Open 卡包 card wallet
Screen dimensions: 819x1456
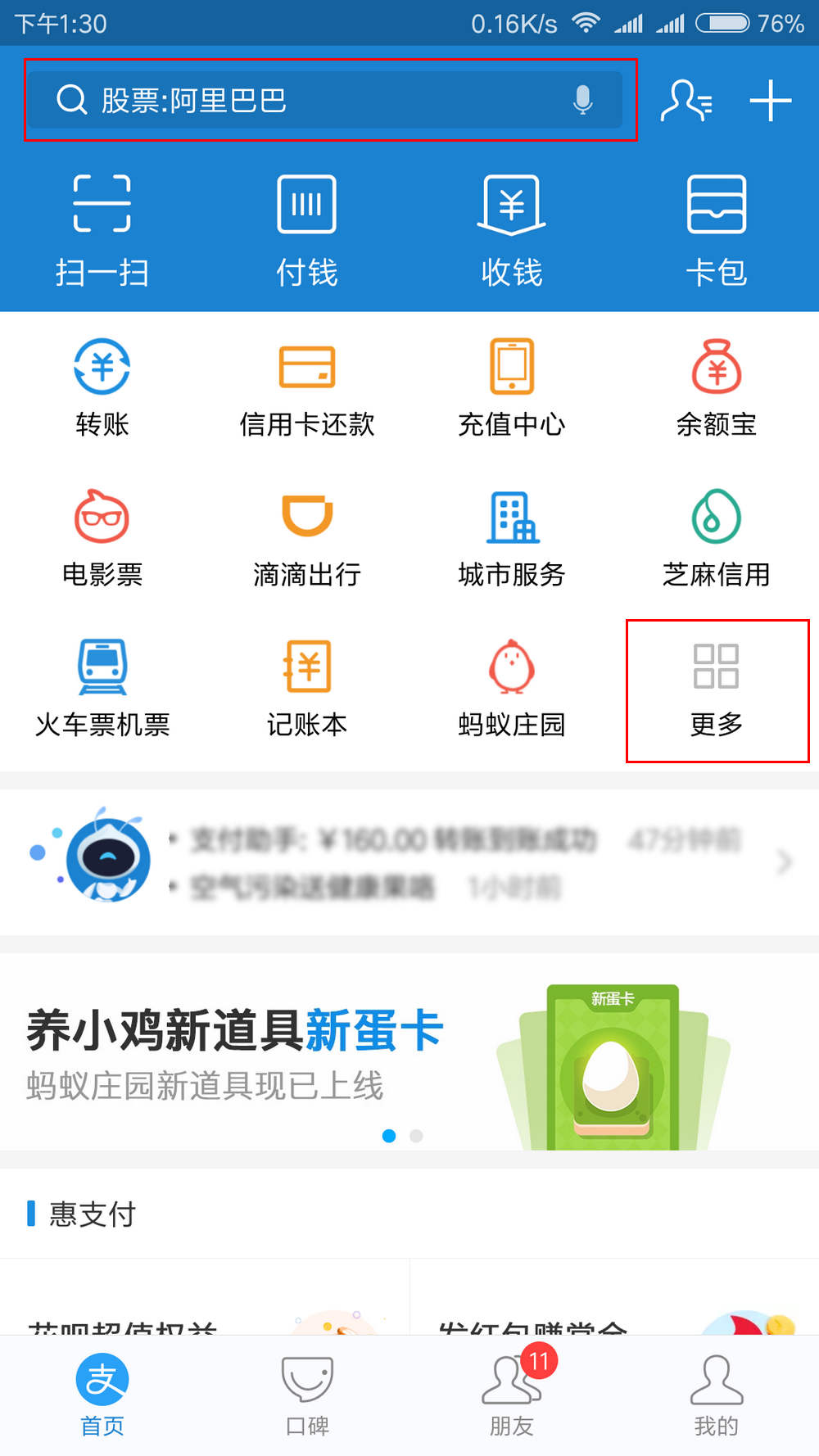click(716, 230)
